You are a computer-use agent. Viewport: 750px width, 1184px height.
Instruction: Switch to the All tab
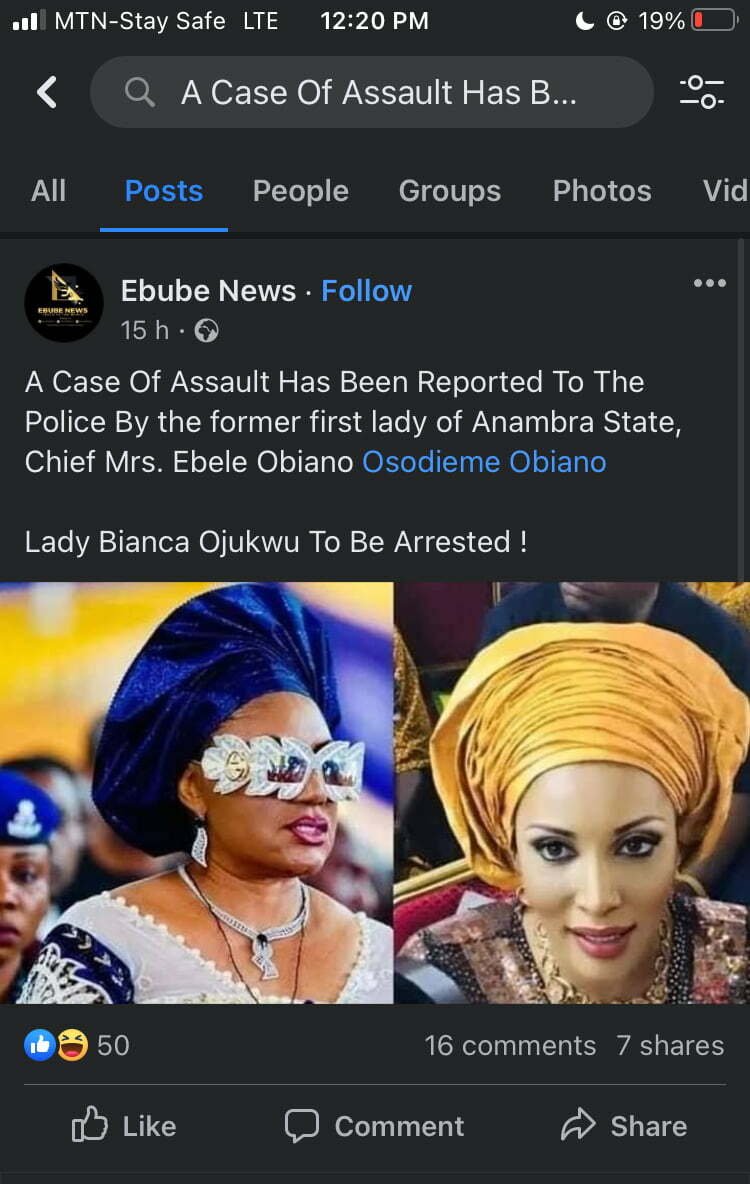pos(48,191)
